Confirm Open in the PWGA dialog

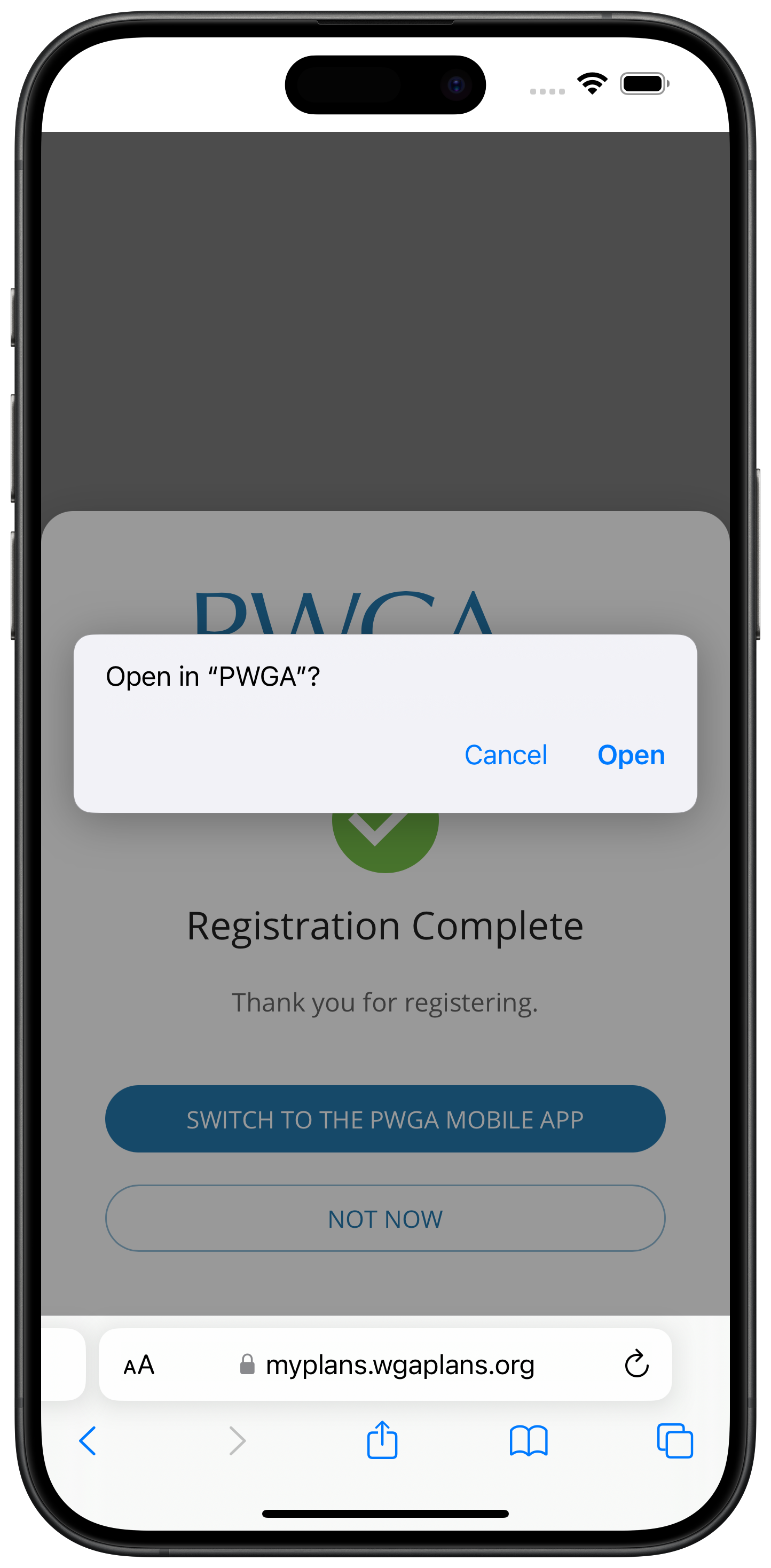[x=631, y=755]
